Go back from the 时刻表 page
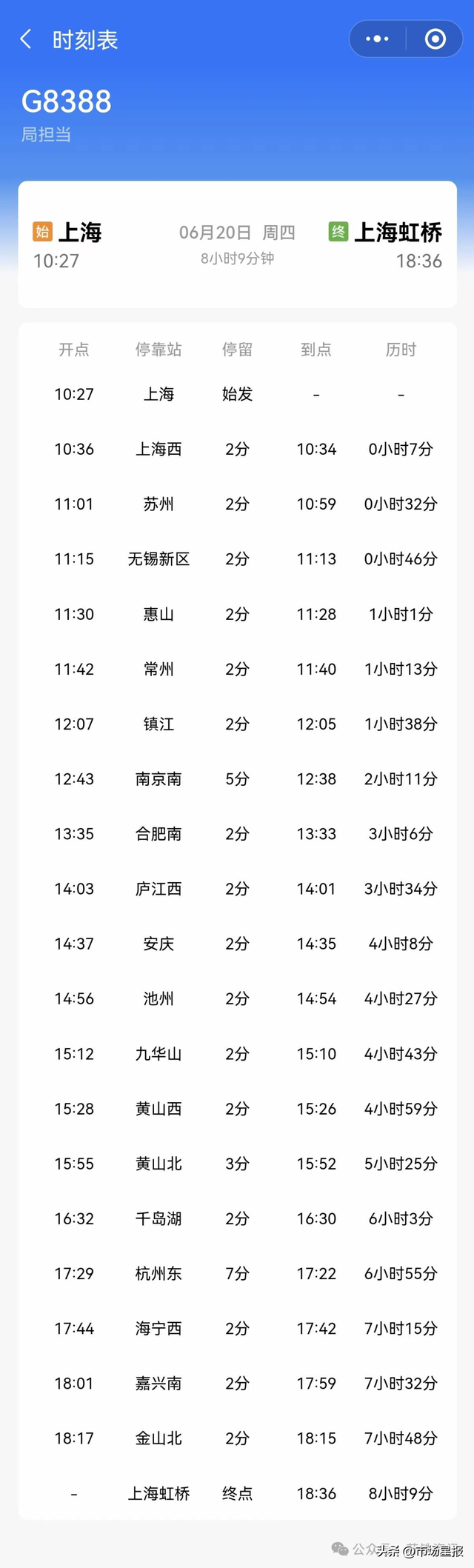The width and height of the screenshot is (474, 1568). point(26,39)
